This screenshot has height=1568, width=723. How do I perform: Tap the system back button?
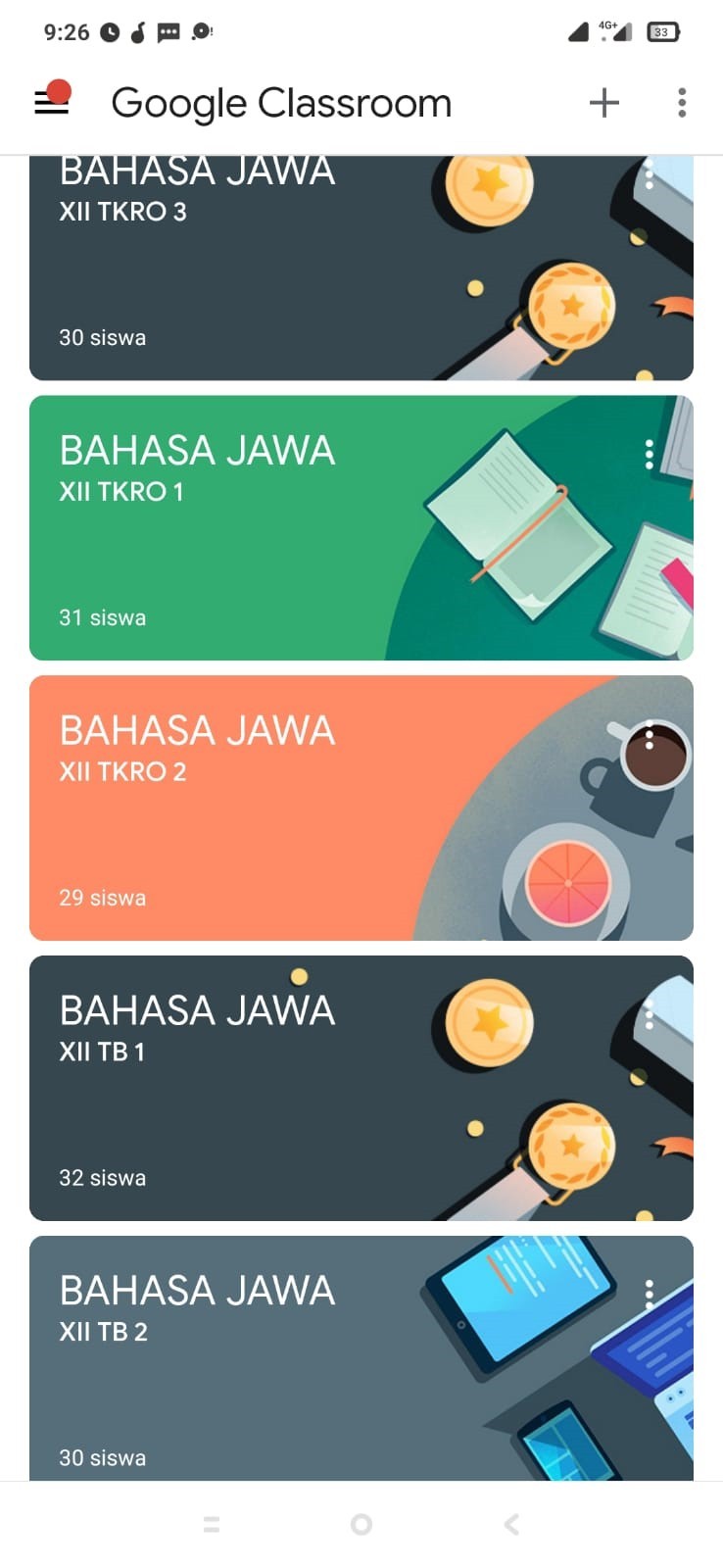[x=510, y=1524]
